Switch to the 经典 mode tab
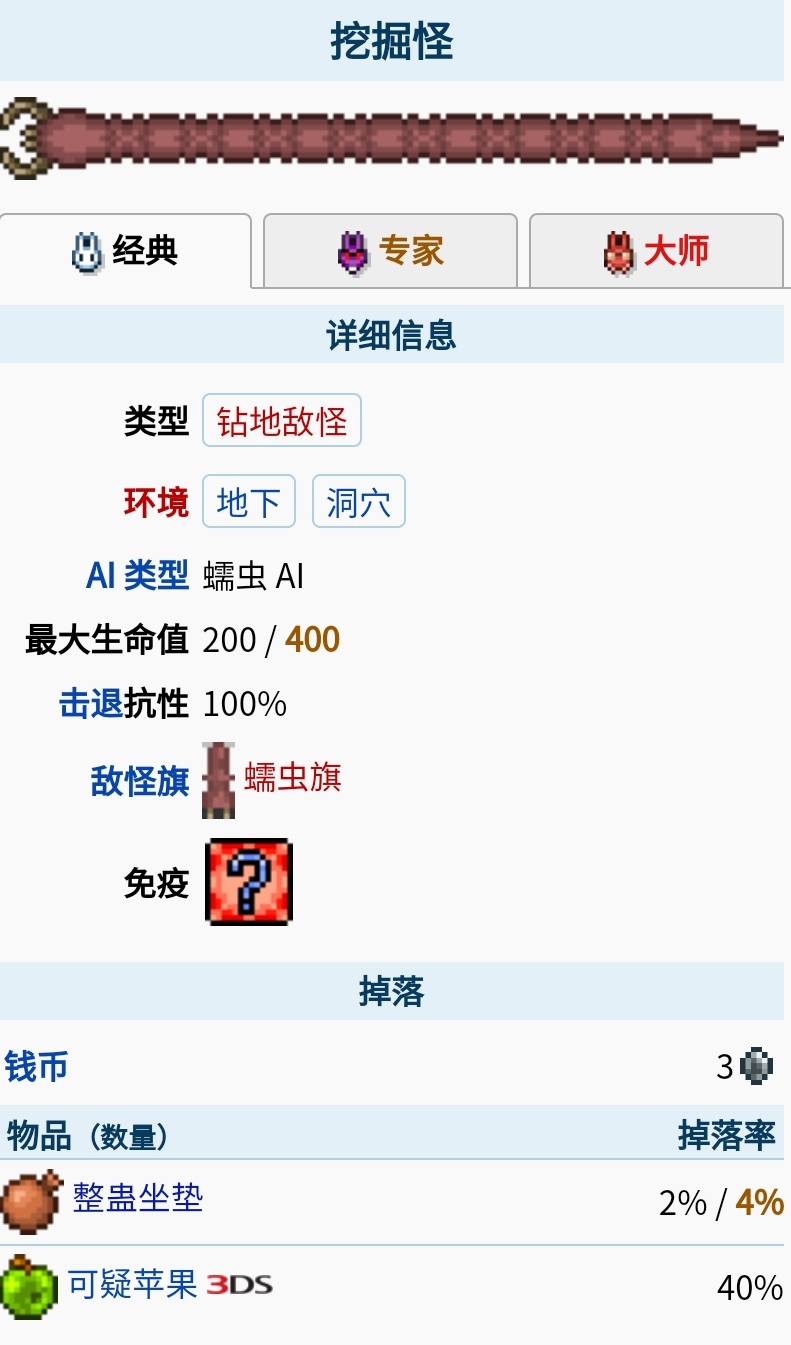This screenshot has height=1345, width=791. tap(125, 250)
